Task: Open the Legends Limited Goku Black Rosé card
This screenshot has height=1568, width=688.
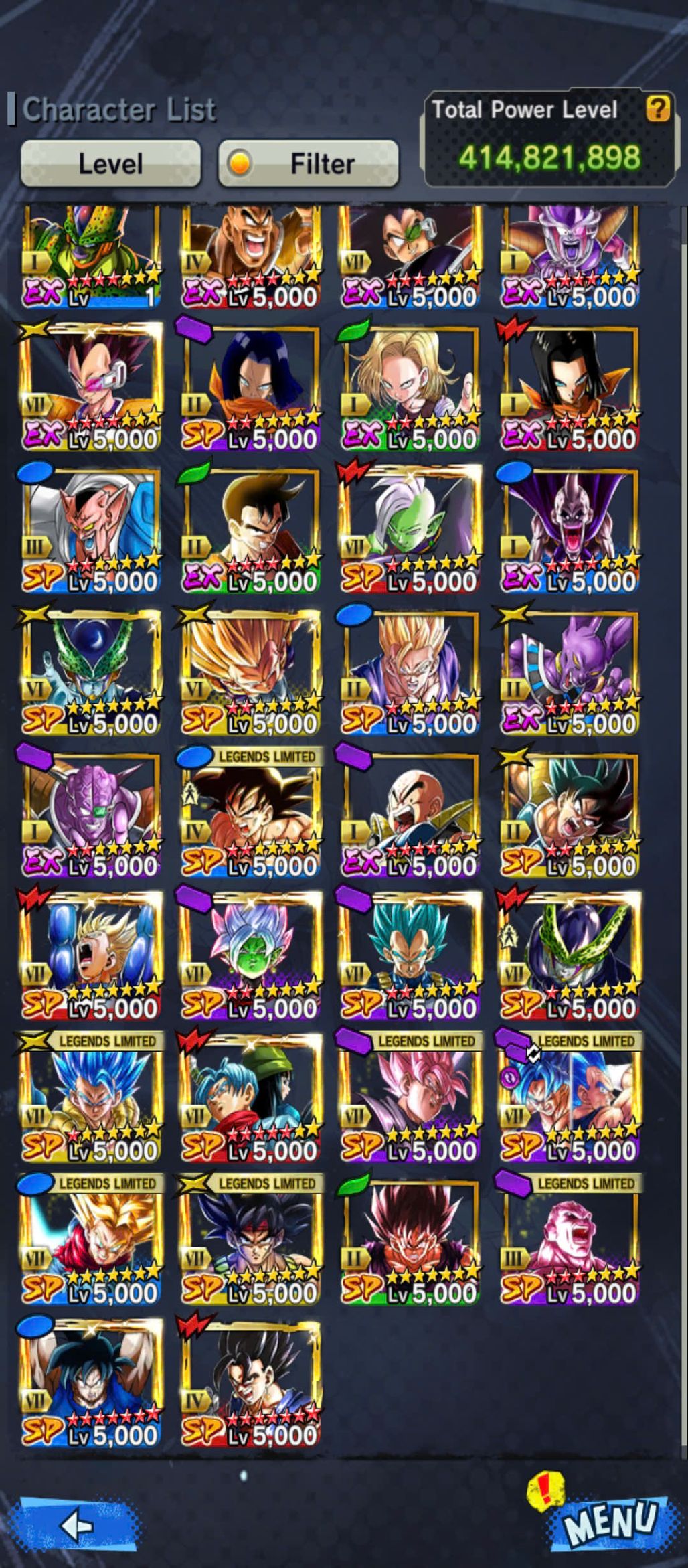Action: click(x=410, y=1099)
